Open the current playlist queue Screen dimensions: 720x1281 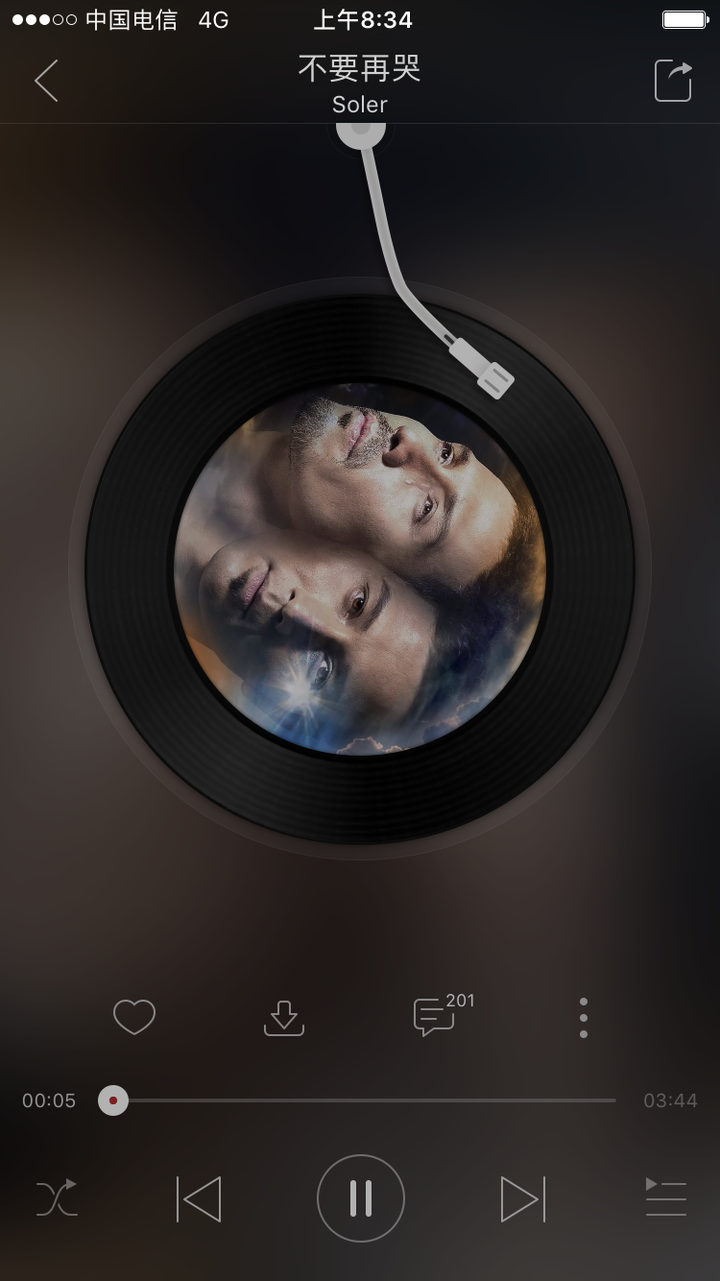point(665,1198)
